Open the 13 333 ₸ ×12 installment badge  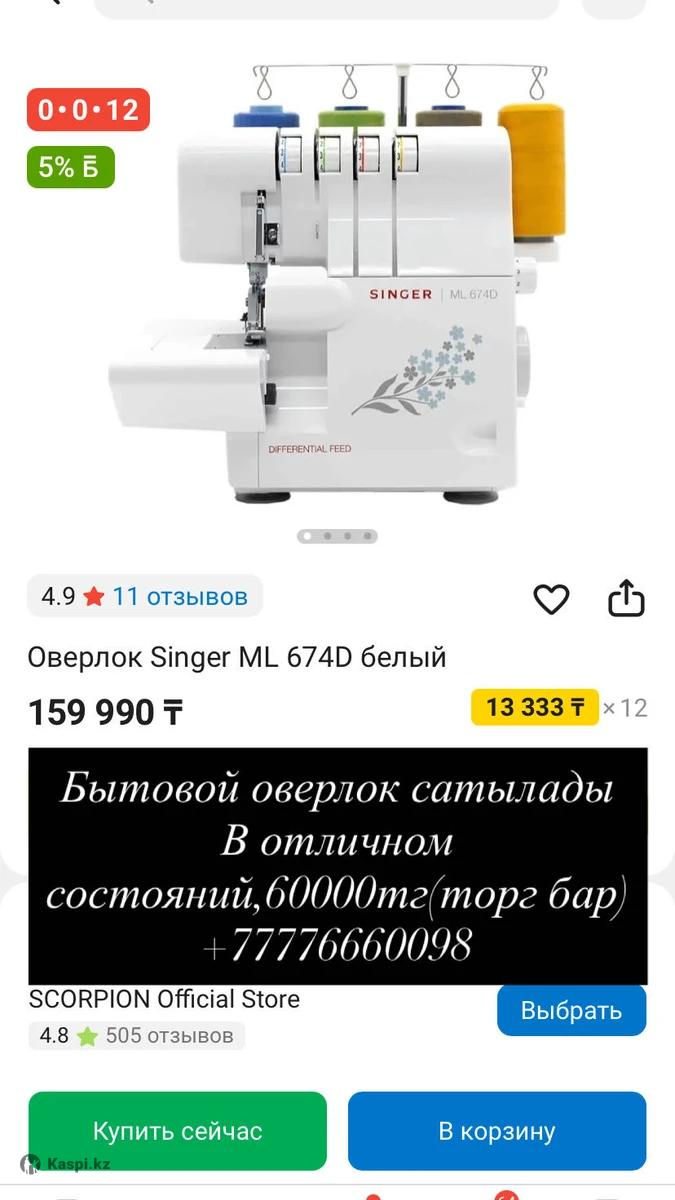(x=535, y=708)
